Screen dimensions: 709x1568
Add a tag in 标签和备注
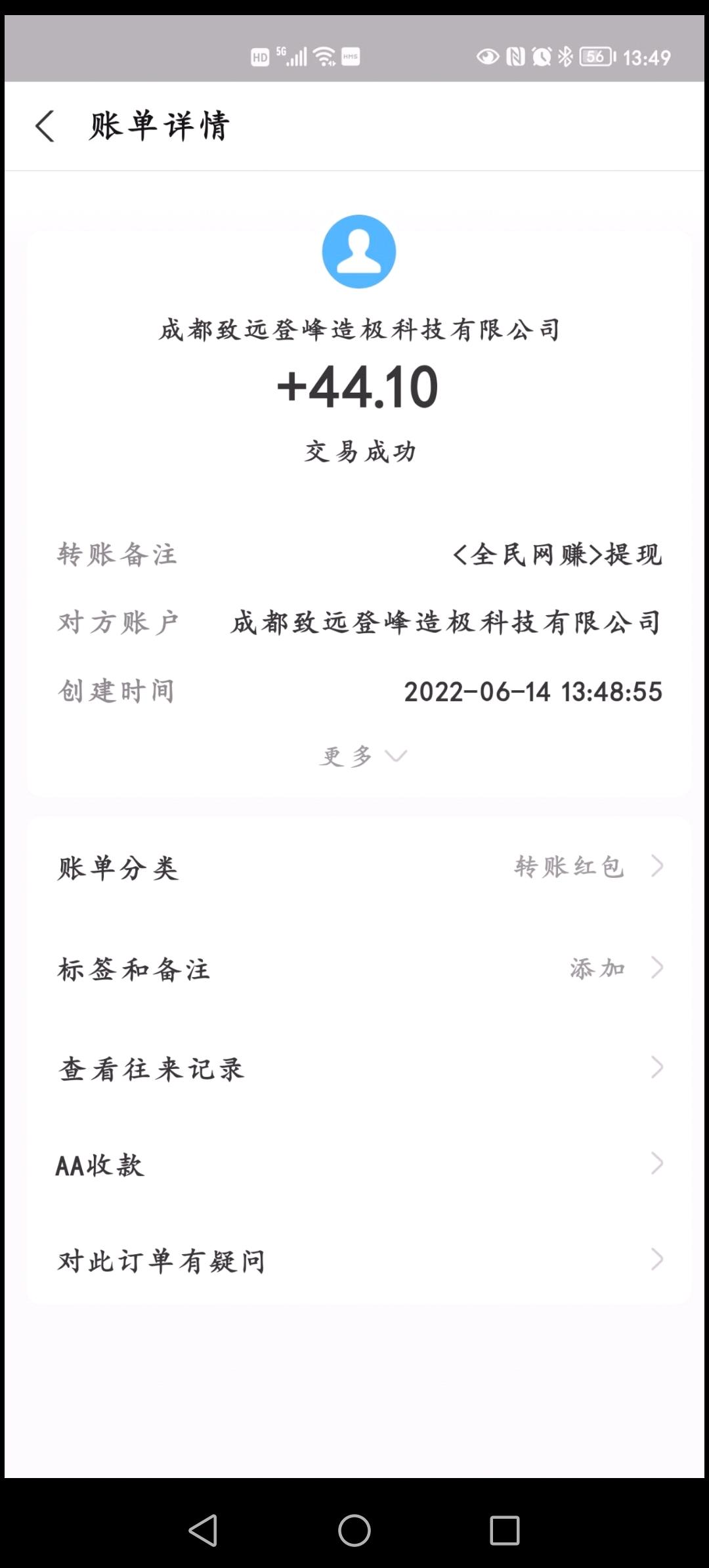358,969
